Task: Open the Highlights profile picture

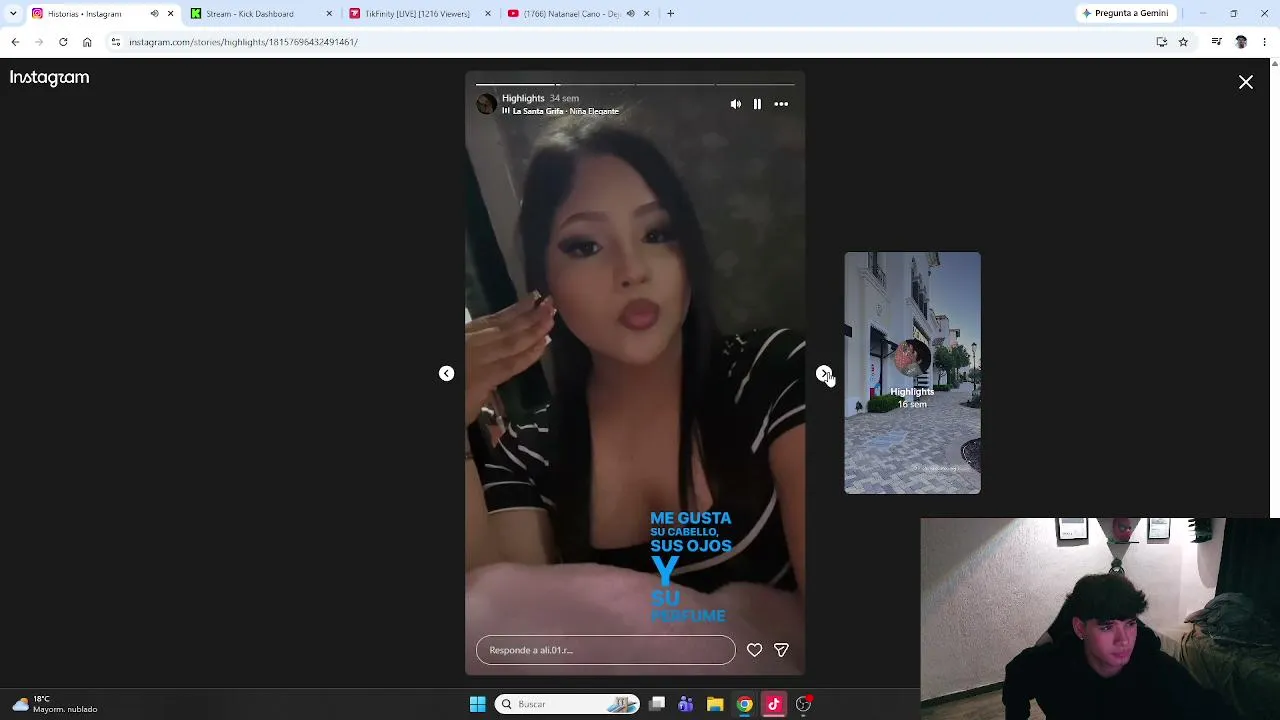Action: 486,104
